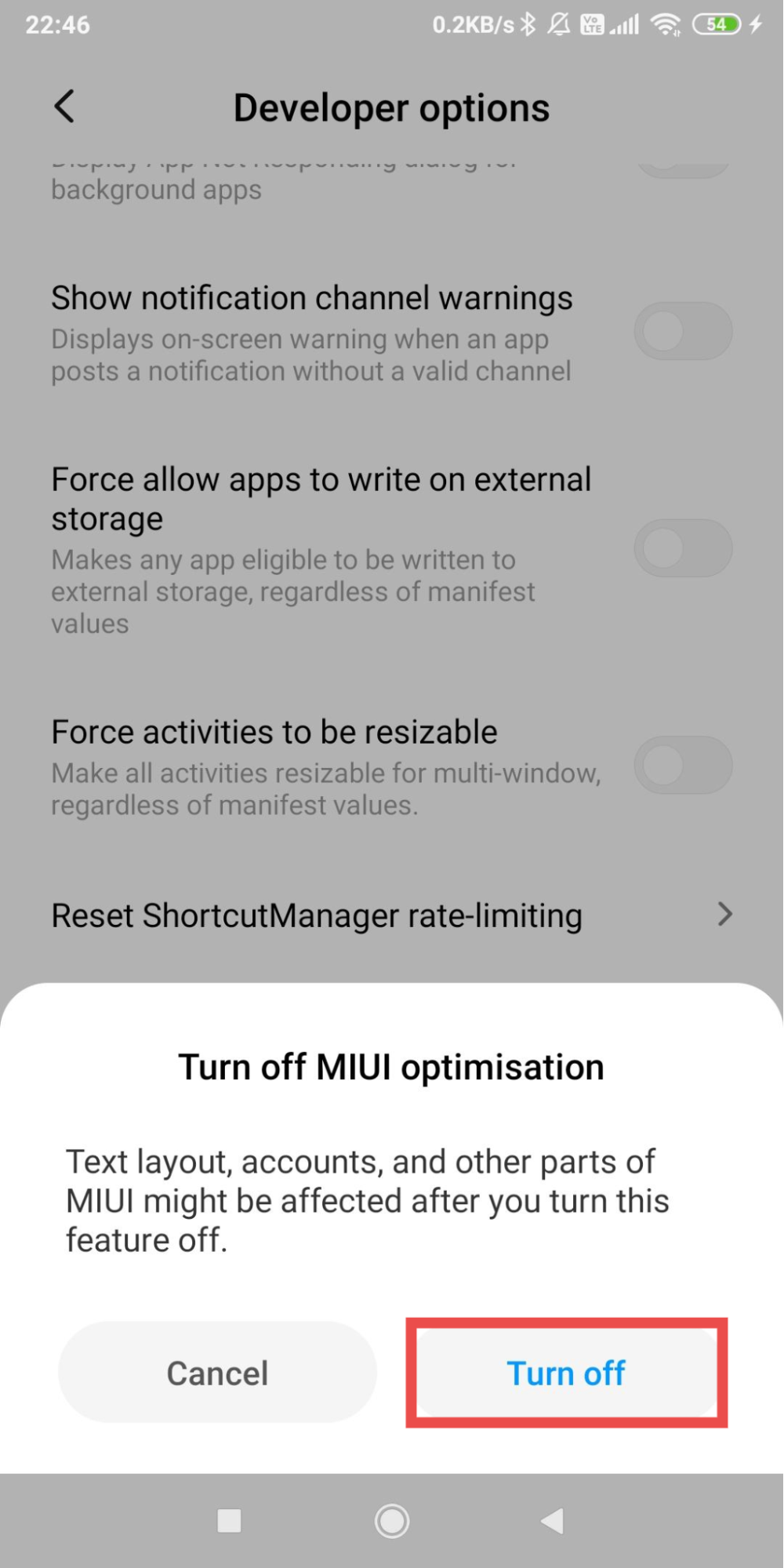Viewport: 784px width, 1568px height.
Task: Open Reset ShortcutManager rate-limiting row
Action: pos(392,915)
